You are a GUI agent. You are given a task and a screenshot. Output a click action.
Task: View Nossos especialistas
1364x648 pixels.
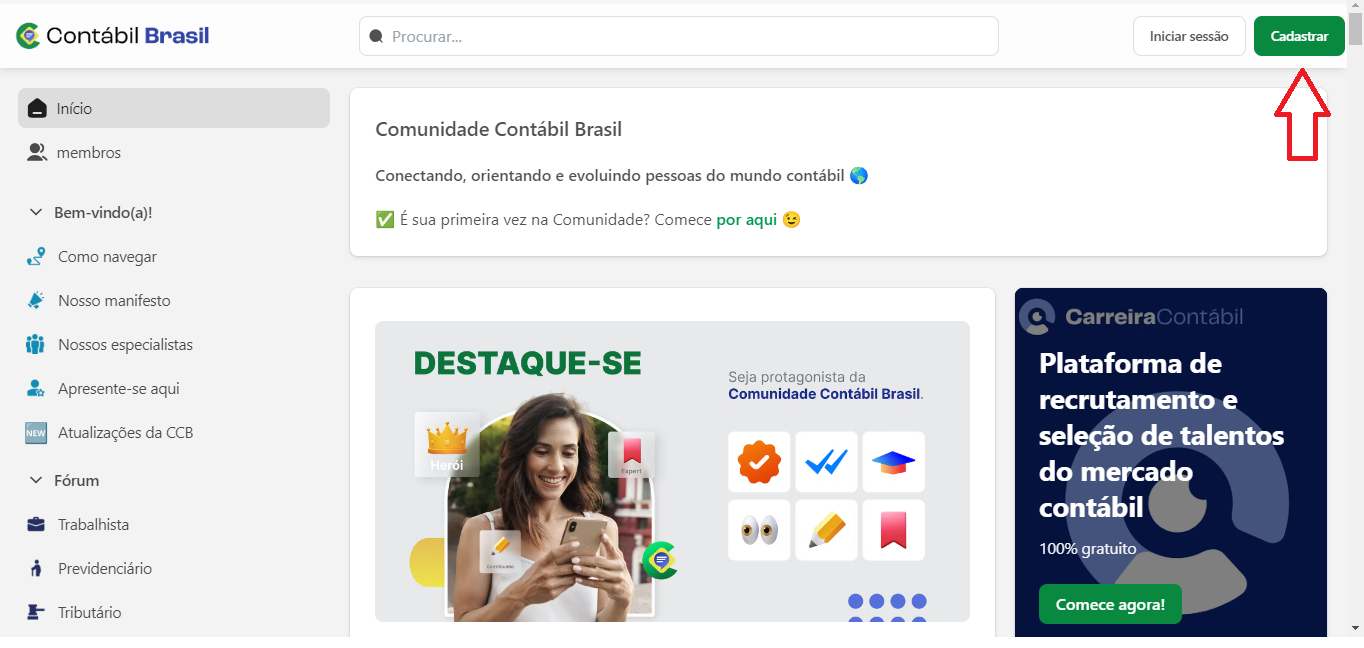(125, 345)
